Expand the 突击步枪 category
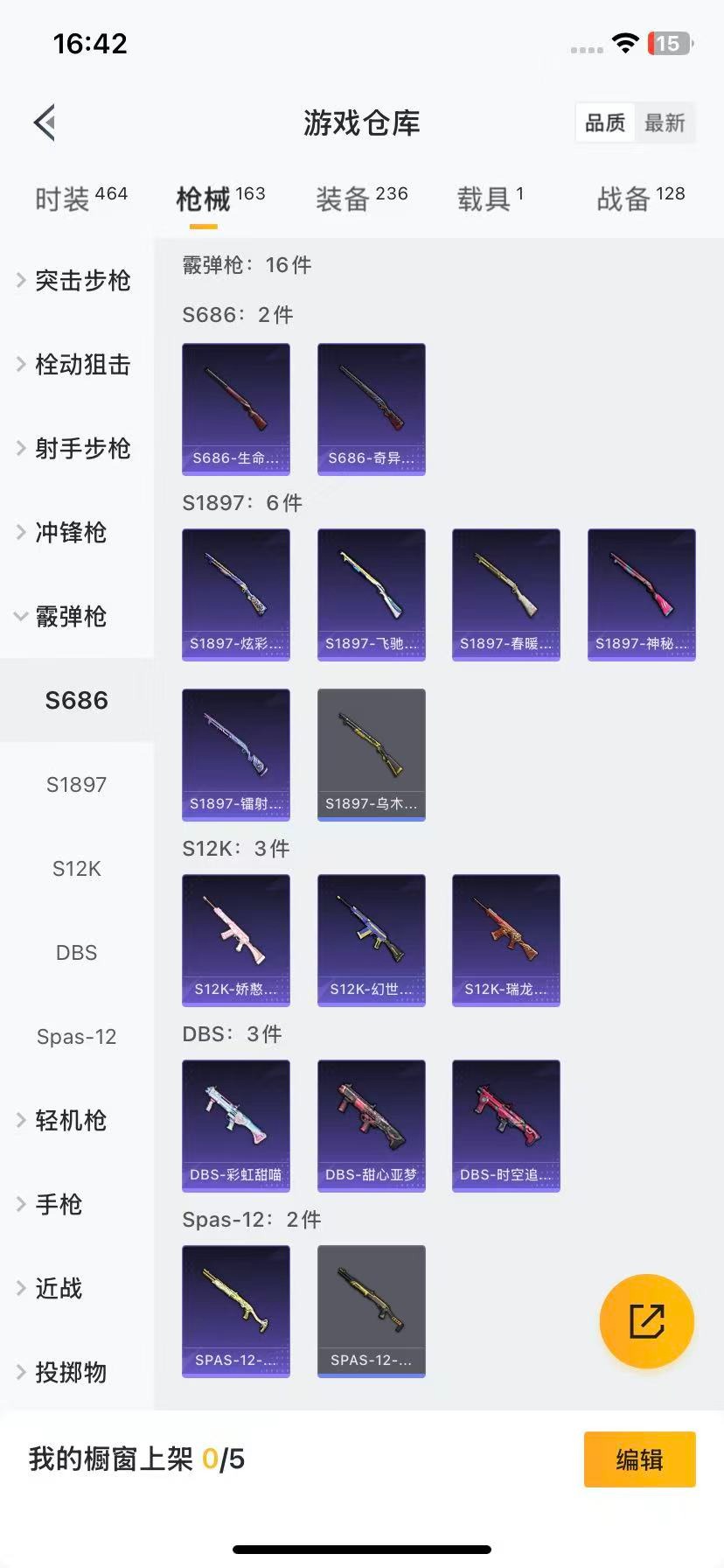The image size is (724, 1568). [80, 281]
